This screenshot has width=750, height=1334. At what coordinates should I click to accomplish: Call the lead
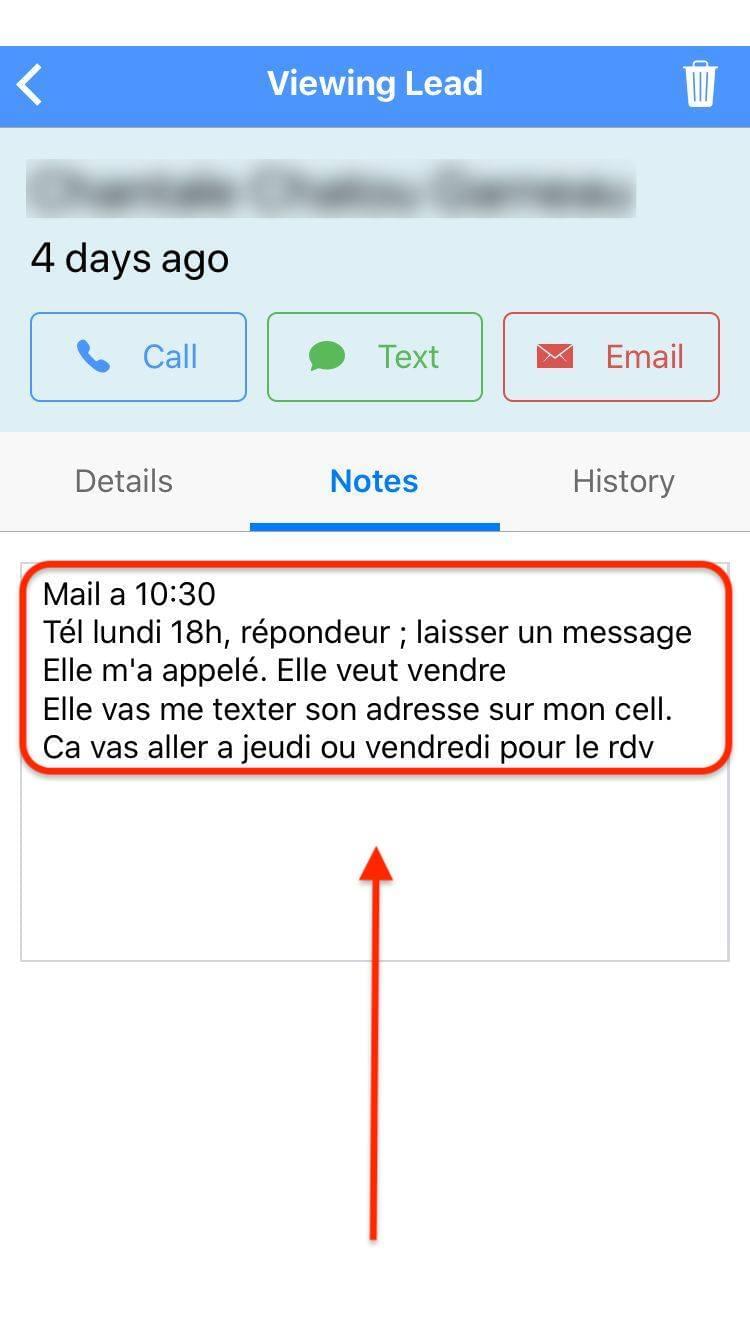coord(138,357)
